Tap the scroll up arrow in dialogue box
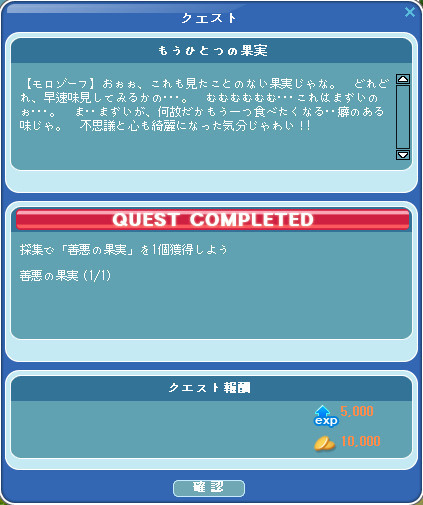 (x=403, y=79)
